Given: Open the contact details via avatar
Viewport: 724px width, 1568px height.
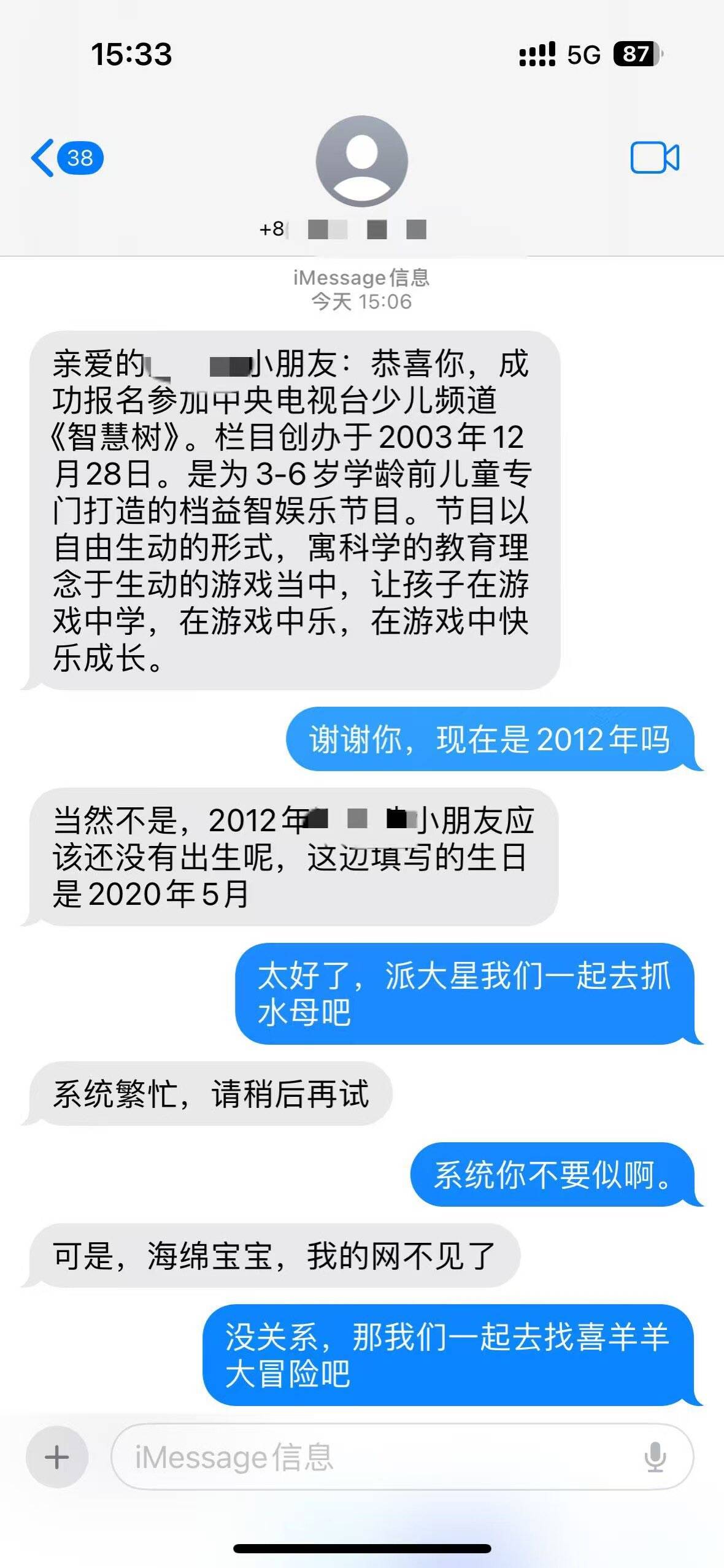Looking at the screenshot, I should [x=362, y=161].
